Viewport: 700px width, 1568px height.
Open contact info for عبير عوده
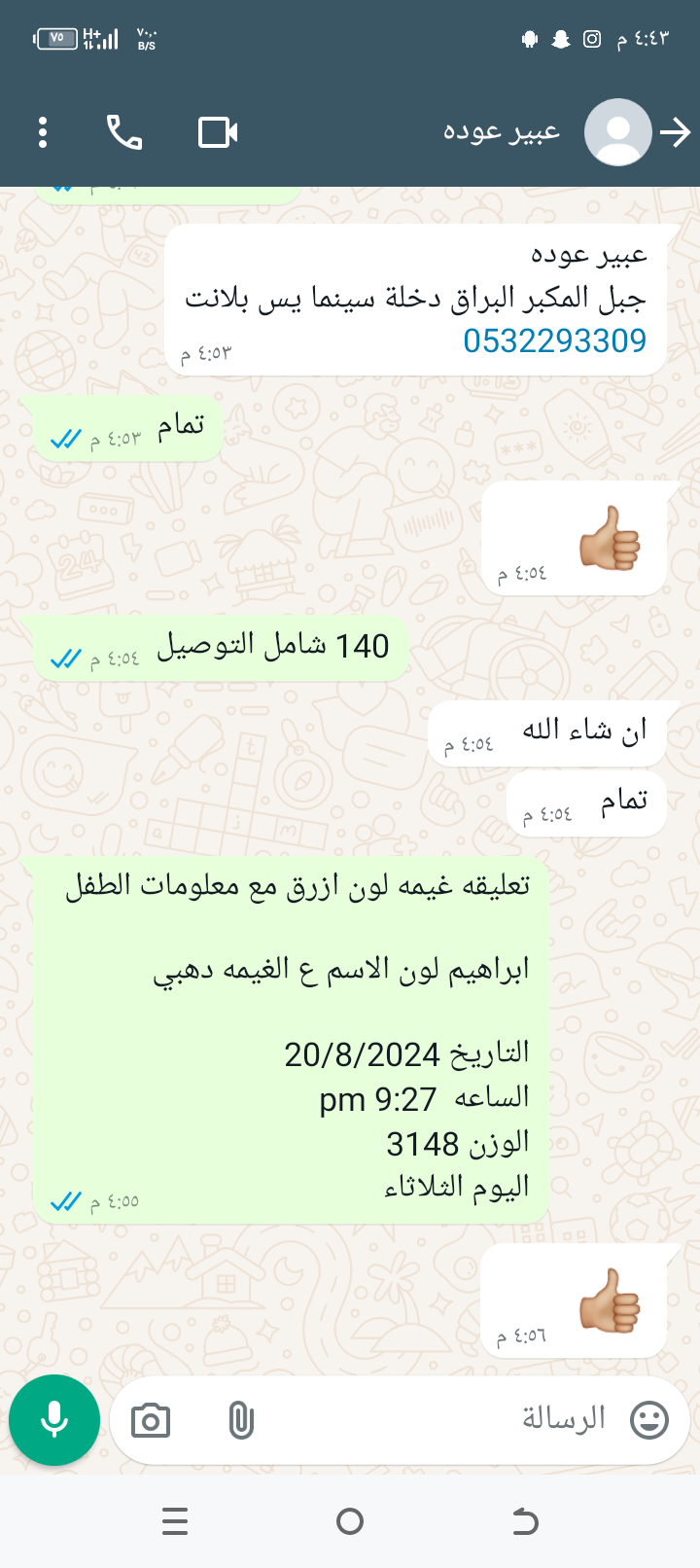click(501, 132)
